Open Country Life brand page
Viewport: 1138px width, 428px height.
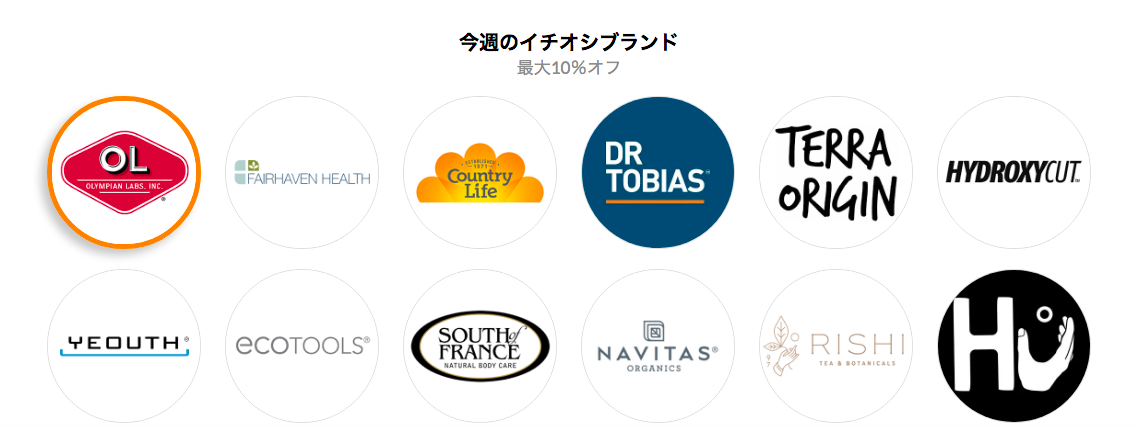pyautogui.click(x=480, y=172)
